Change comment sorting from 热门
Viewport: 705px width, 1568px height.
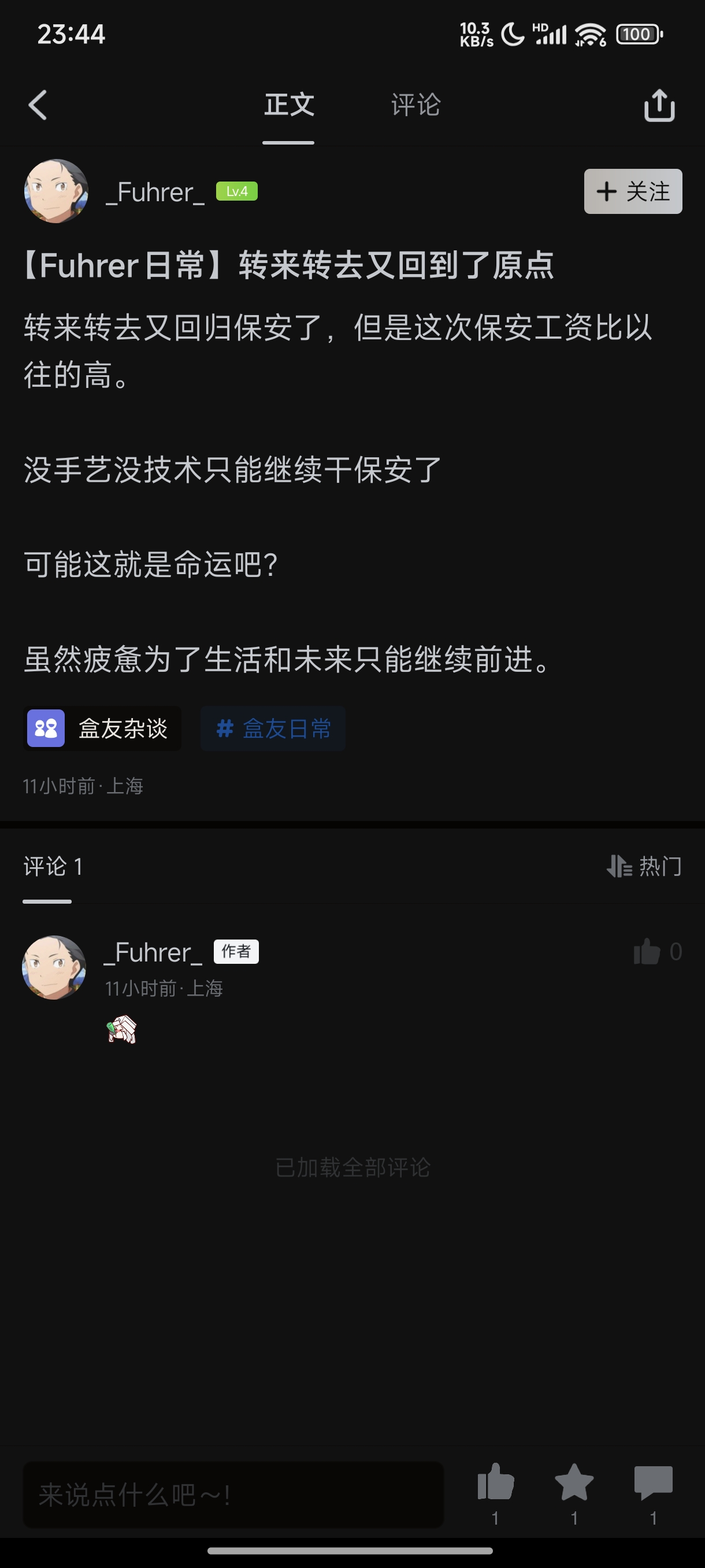click(644, 866)
